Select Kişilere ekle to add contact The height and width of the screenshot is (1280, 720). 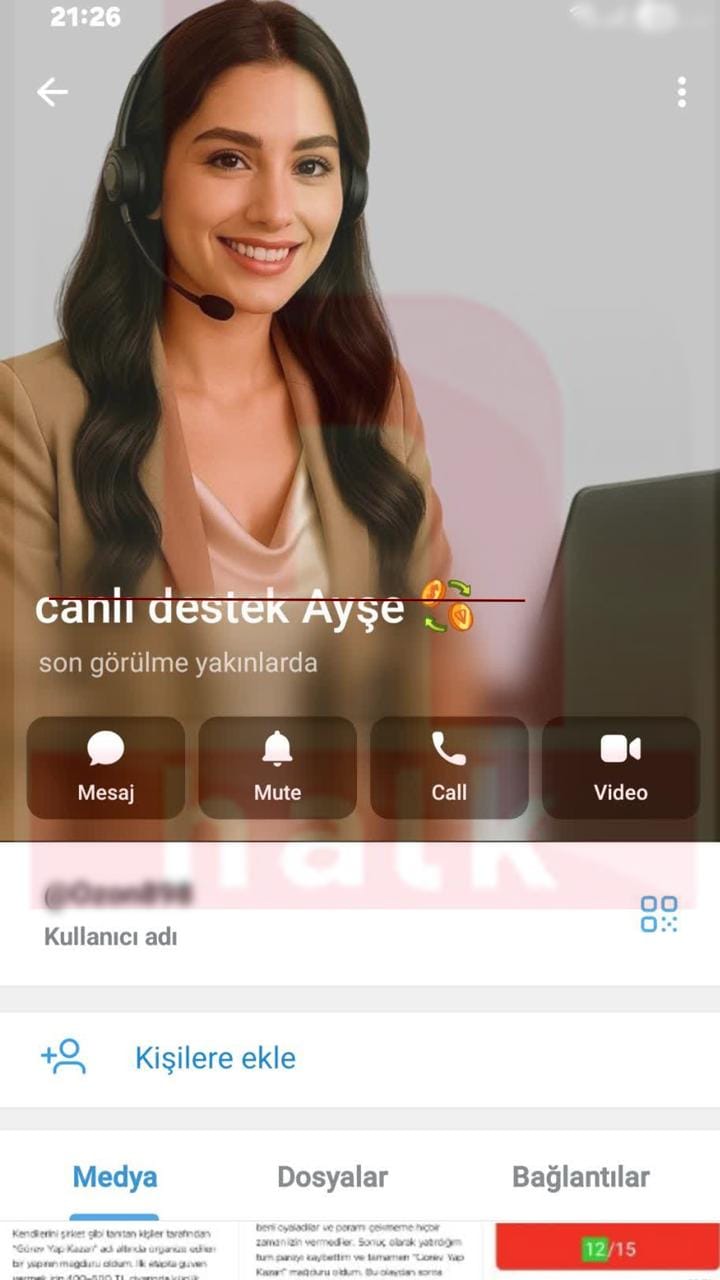click(x=215, y=1057)
